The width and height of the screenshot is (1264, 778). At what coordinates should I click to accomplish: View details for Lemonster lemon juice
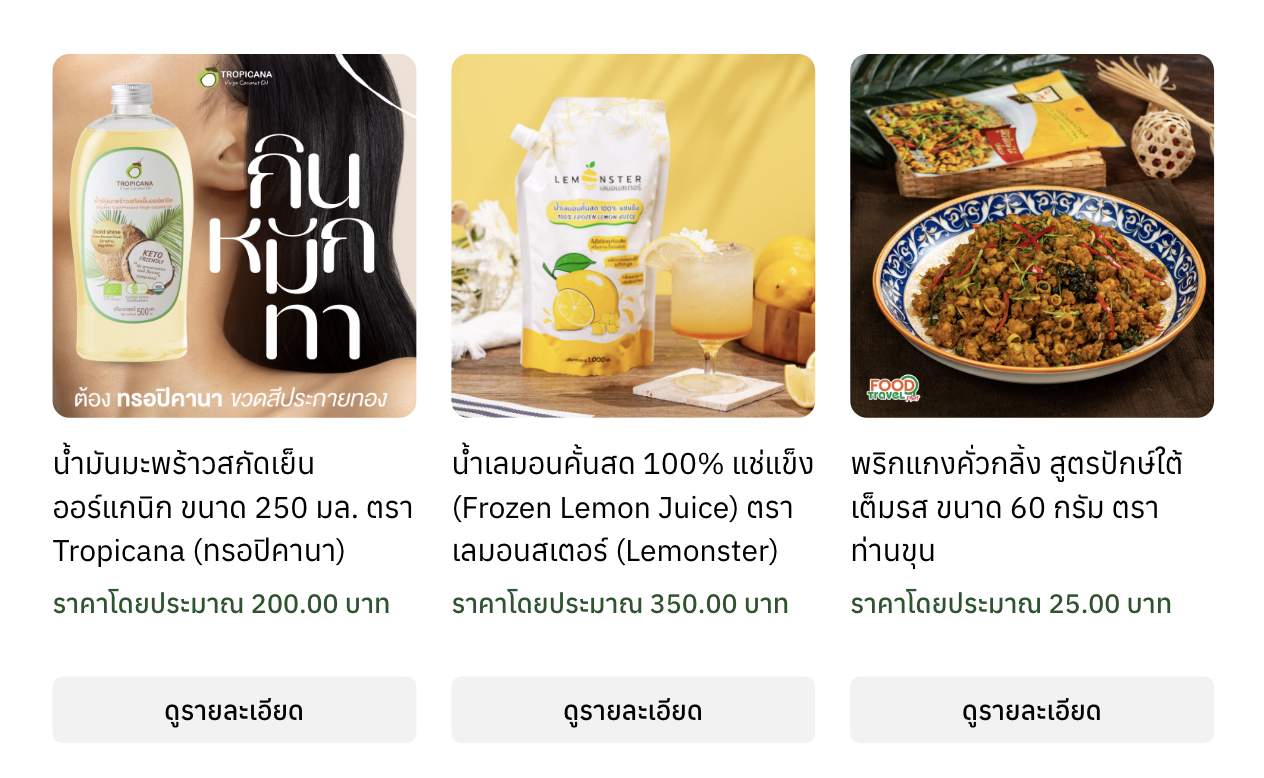click(632, 710)
